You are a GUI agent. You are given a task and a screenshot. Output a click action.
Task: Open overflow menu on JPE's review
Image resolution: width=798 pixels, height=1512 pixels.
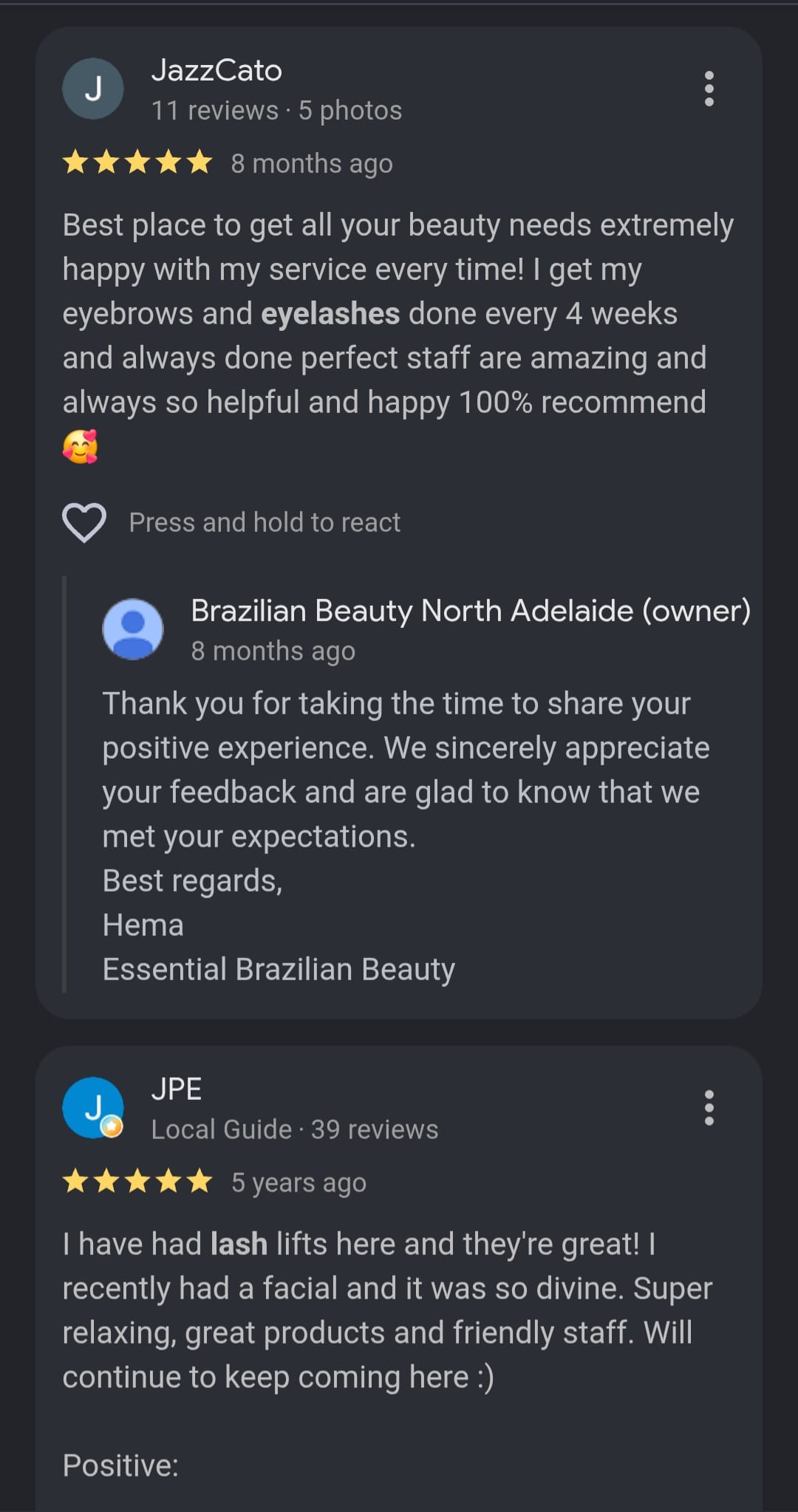coord(709,1107)
